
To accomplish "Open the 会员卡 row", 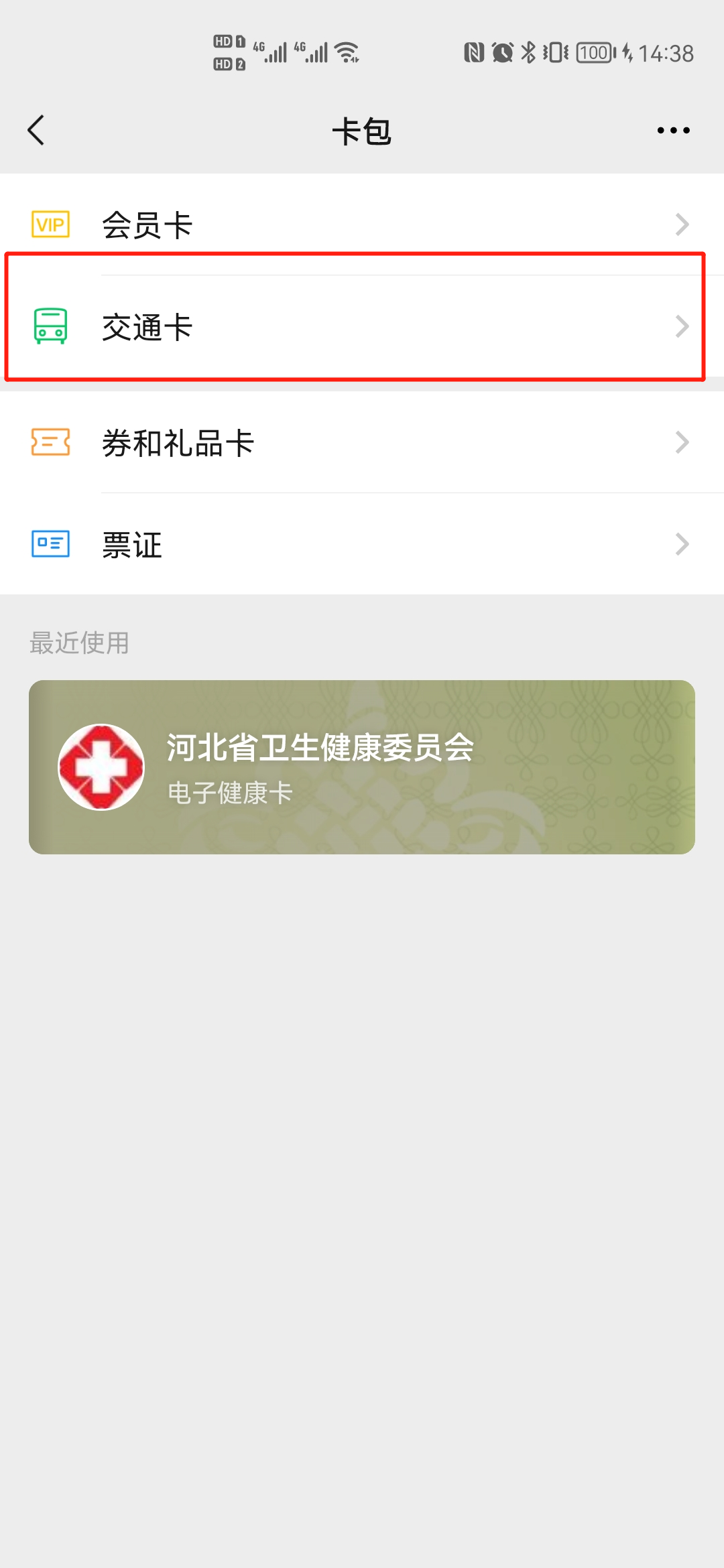I will (x=362, y=224).
